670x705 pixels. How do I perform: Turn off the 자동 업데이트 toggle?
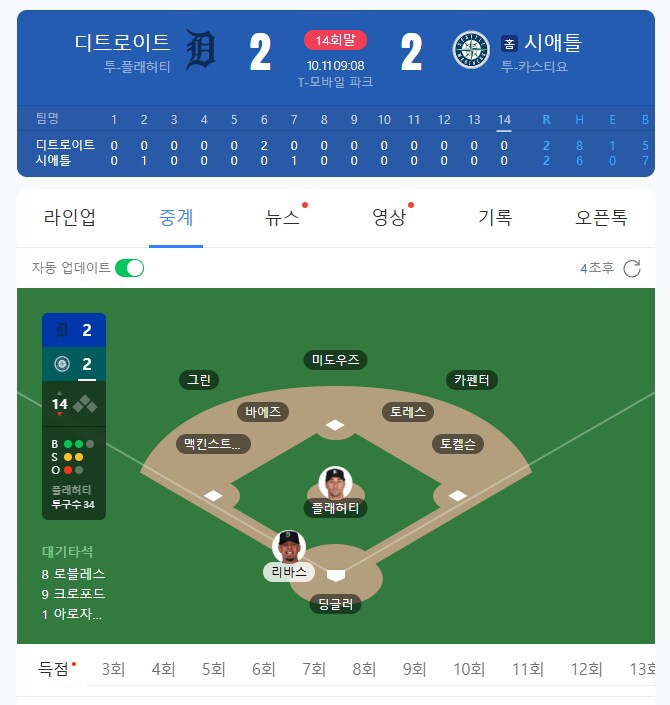(x=129, y=268)
